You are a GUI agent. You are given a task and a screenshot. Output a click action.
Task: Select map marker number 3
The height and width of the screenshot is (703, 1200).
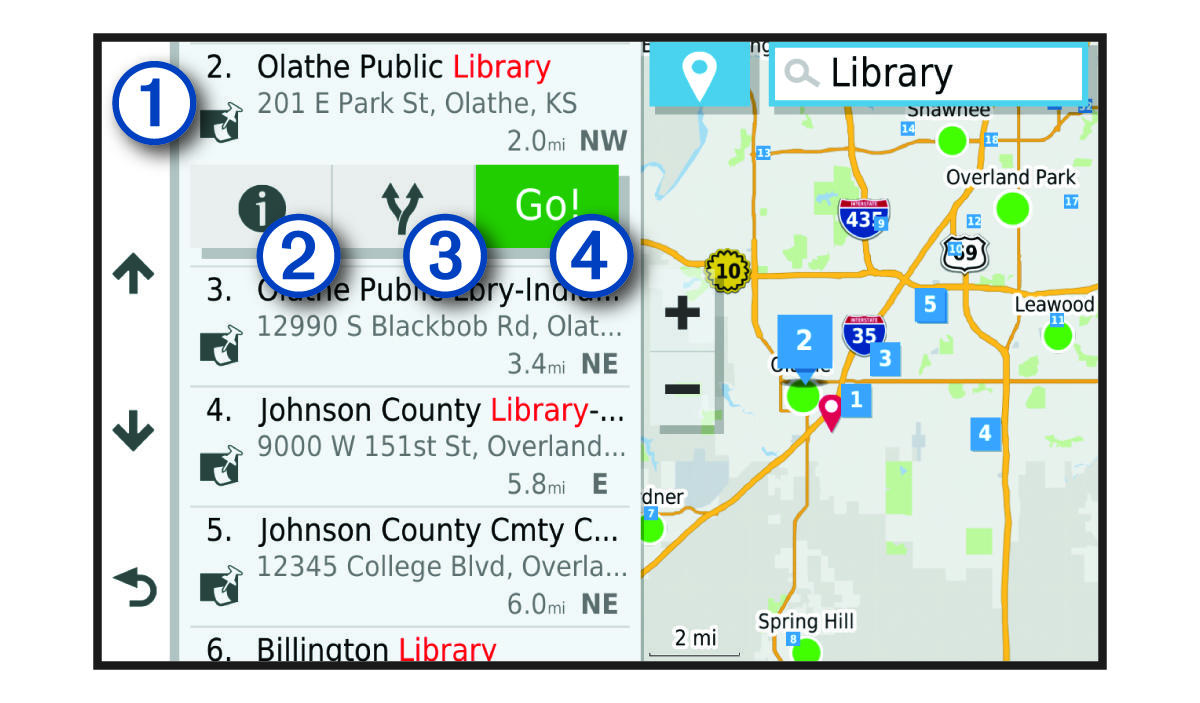885,358
